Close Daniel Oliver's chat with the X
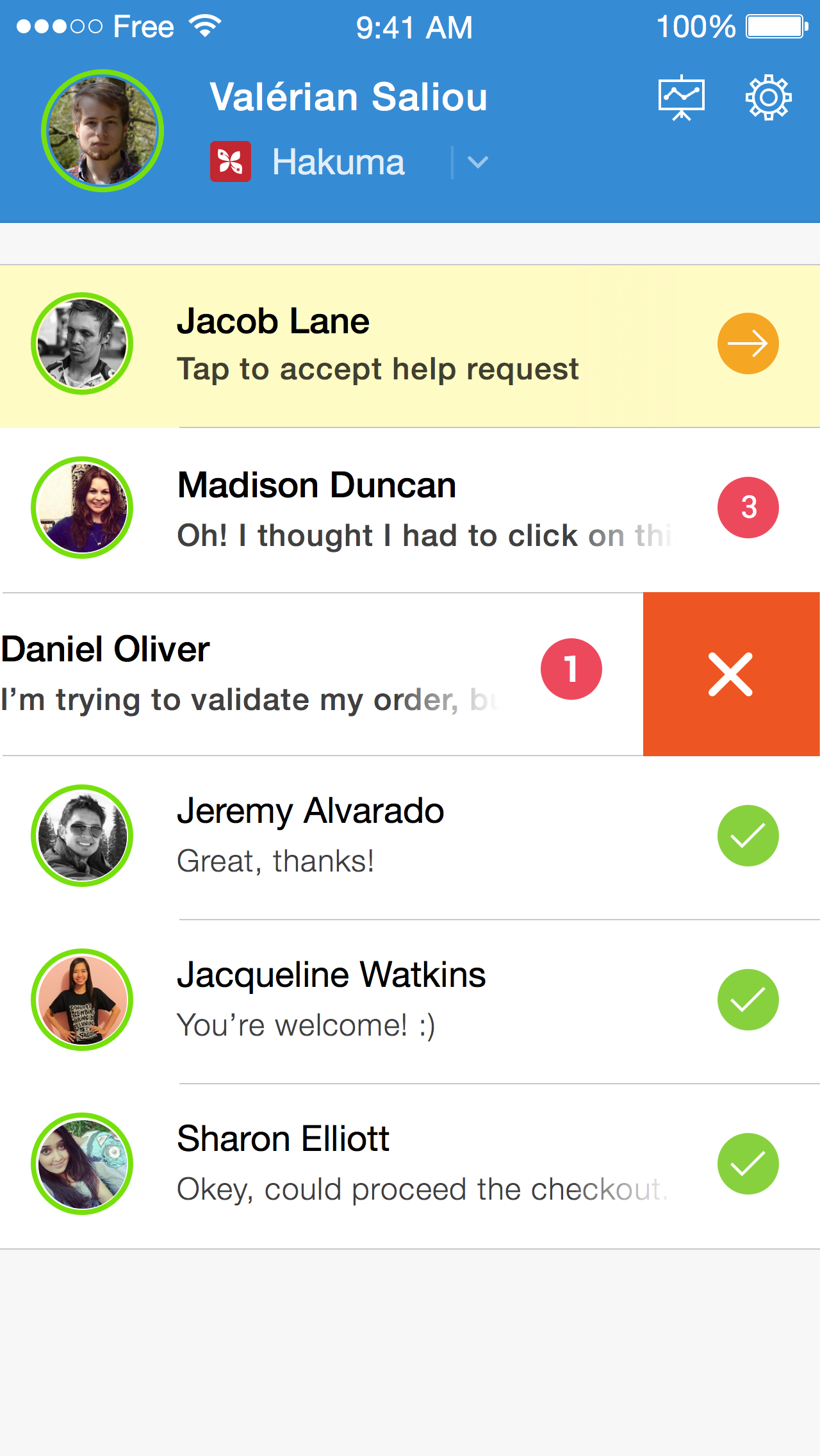 tap(732, 674)
